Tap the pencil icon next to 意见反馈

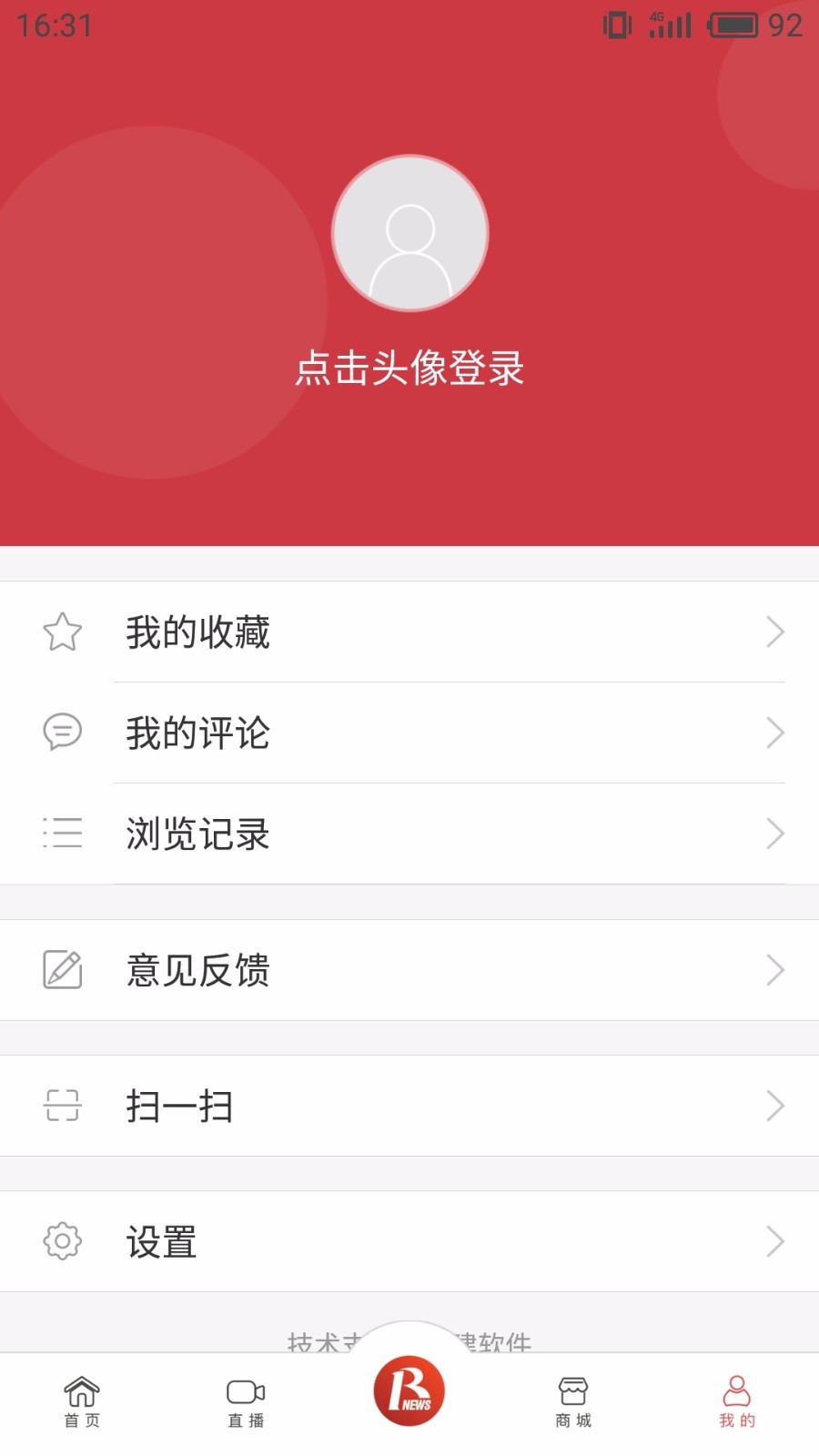tap(62, 969)
